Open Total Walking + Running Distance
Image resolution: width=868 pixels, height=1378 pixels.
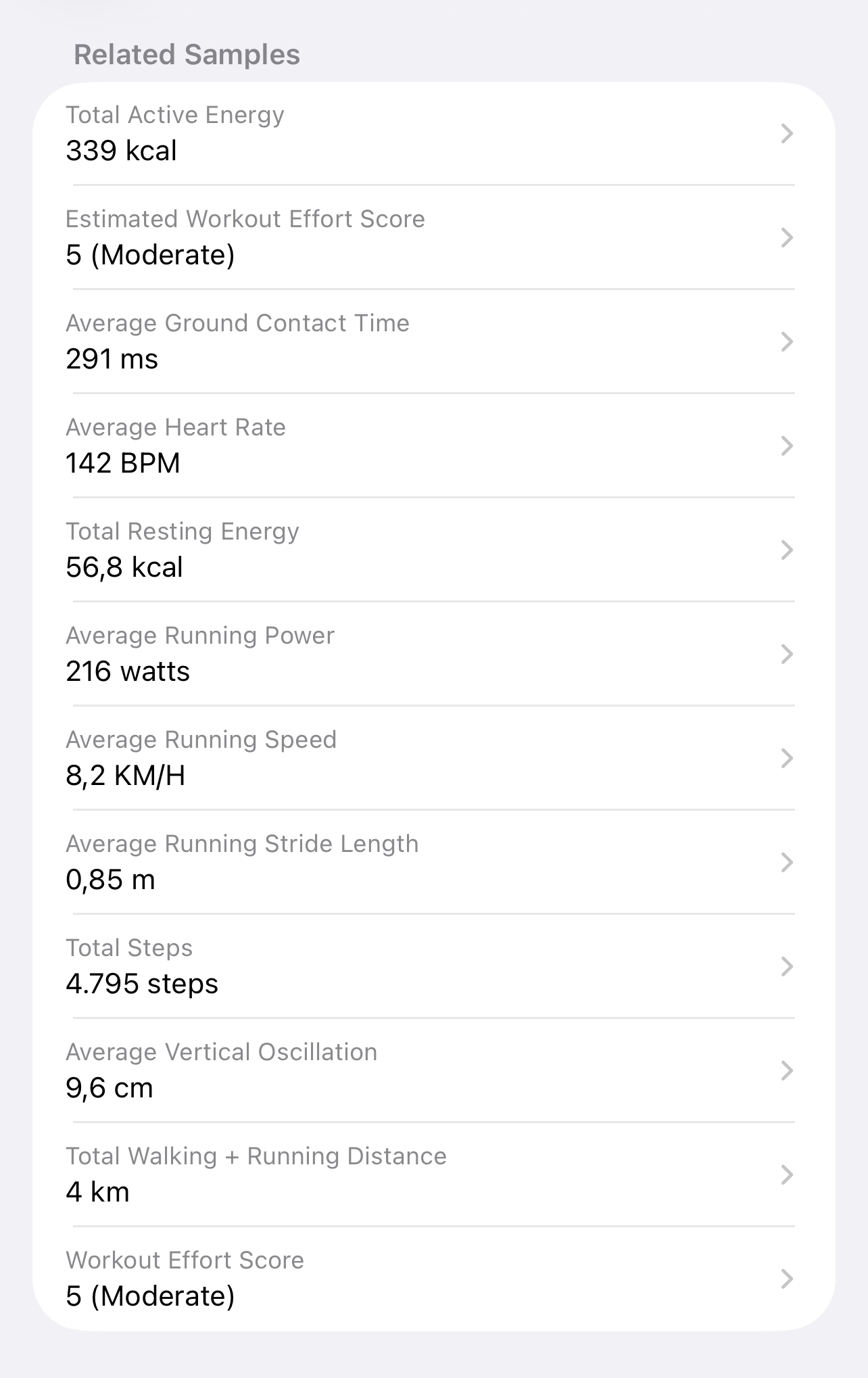click(433, 1174)
